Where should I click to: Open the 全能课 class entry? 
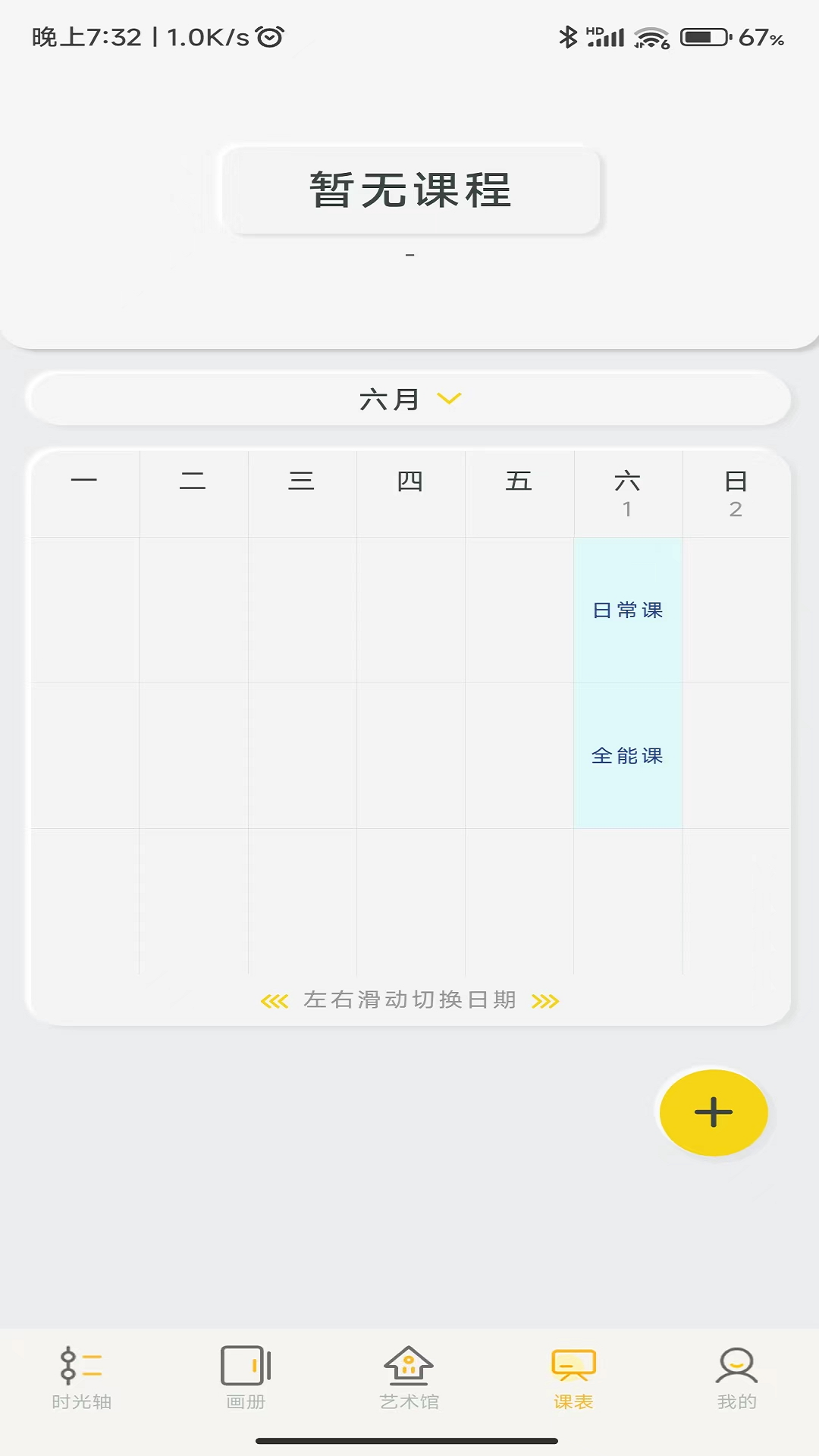[629, 755]
